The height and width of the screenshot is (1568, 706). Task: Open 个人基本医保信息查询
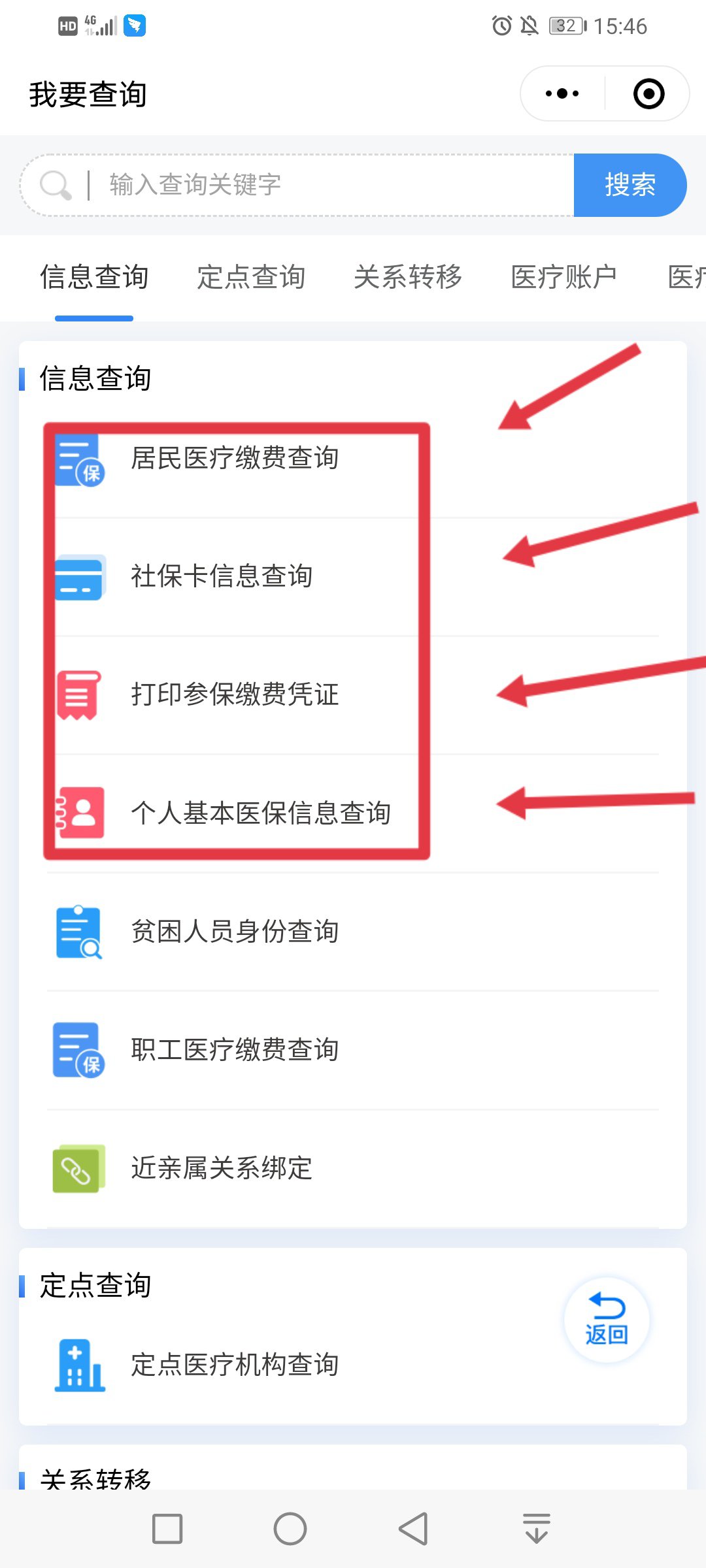(x=261, y=813)
